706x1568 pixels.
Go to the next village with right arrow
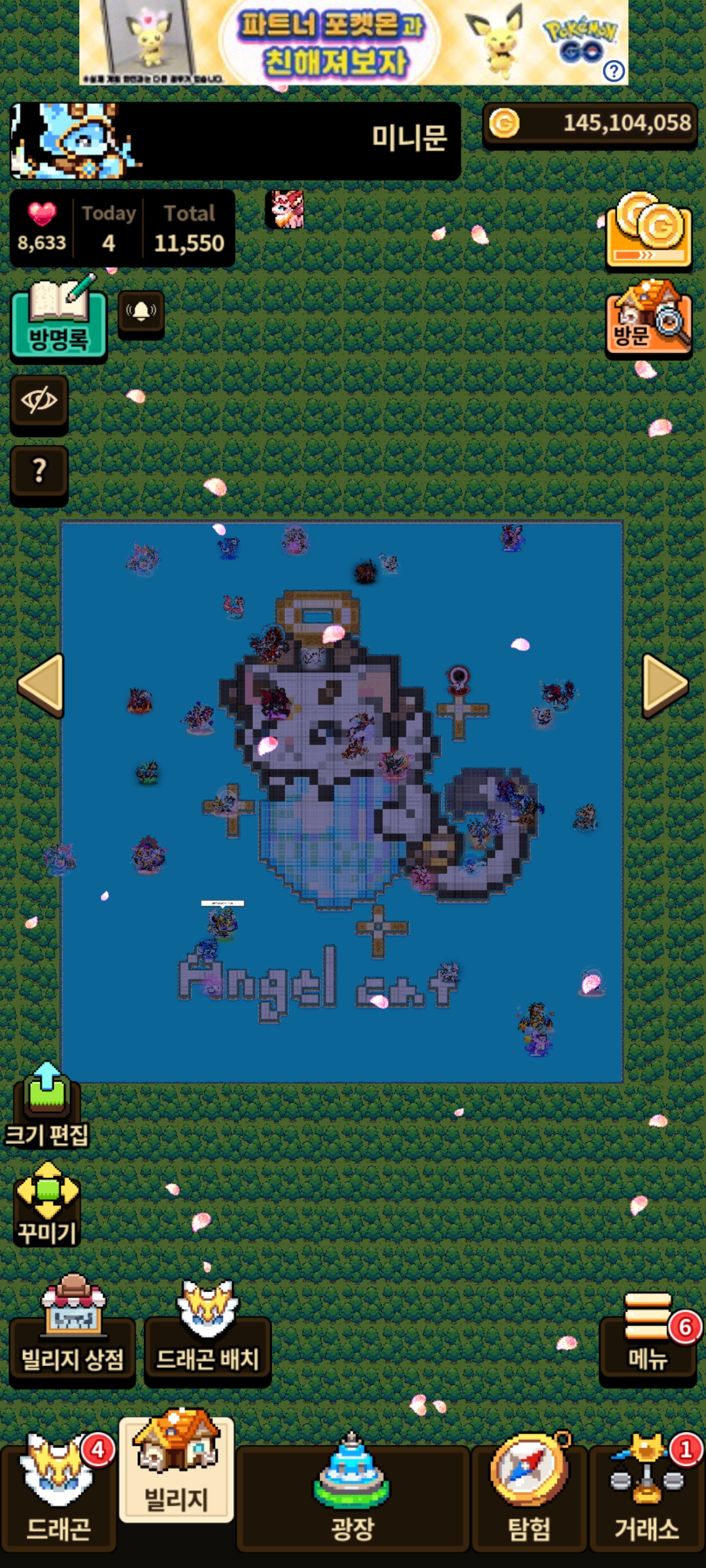(665, 685)
